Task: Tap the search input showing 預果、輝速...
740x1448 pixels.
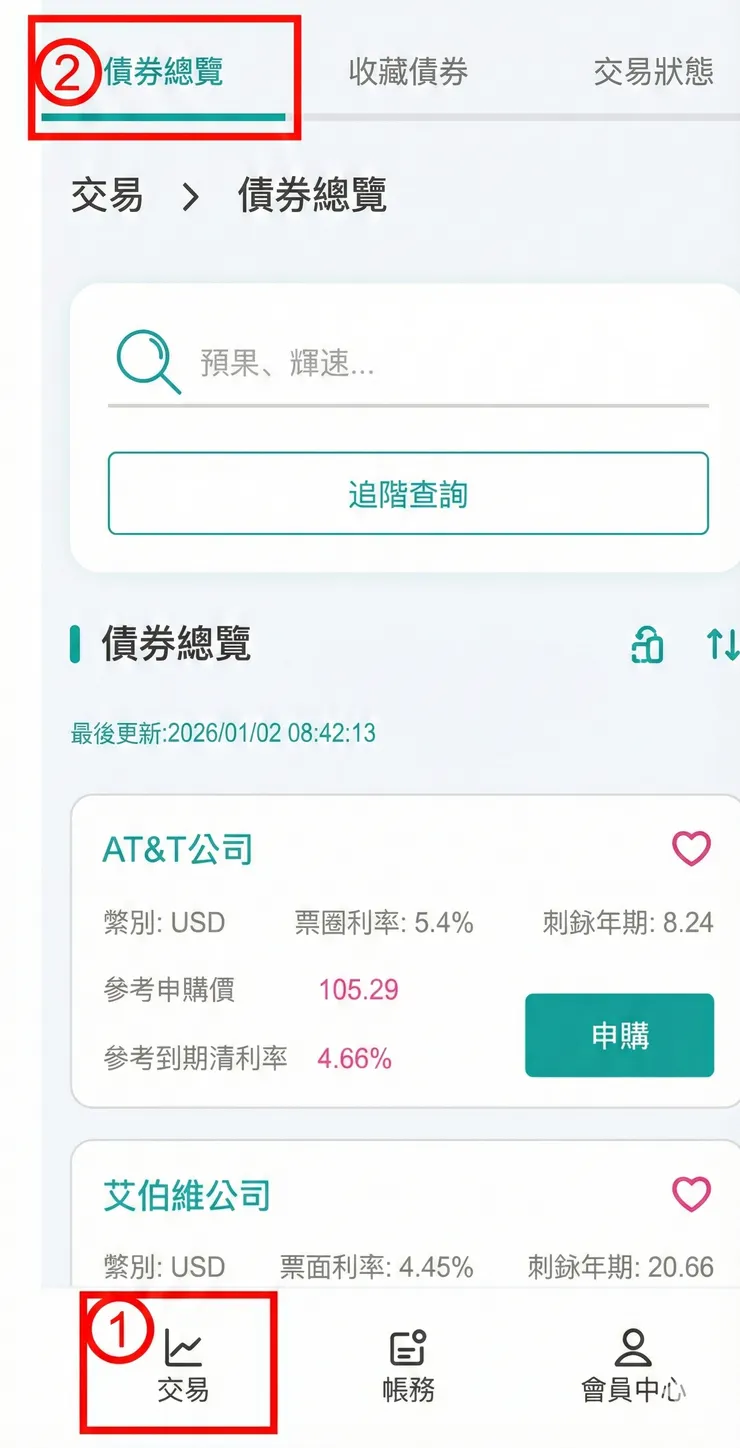Action: click(x=400, y=362)
